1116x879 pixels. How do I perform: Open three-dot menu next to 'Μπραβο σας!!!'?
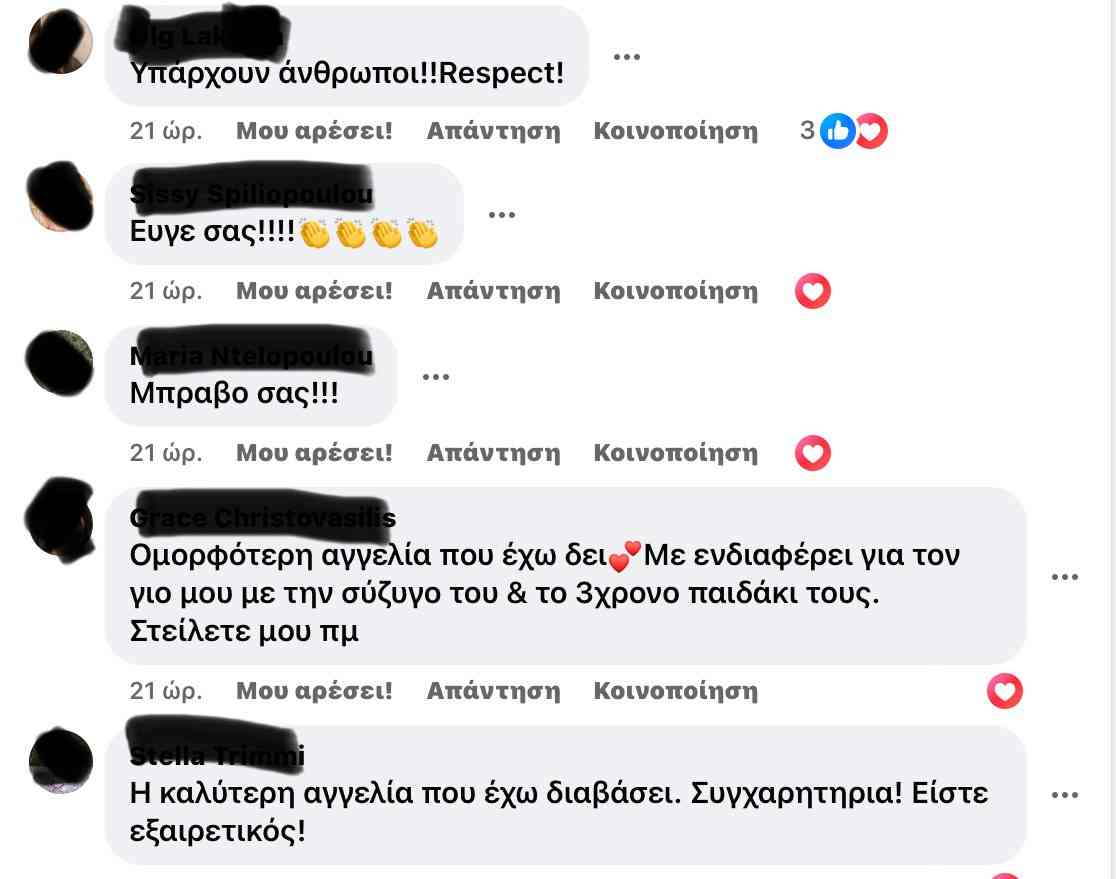pyautogui.click(x=435, y=377)
